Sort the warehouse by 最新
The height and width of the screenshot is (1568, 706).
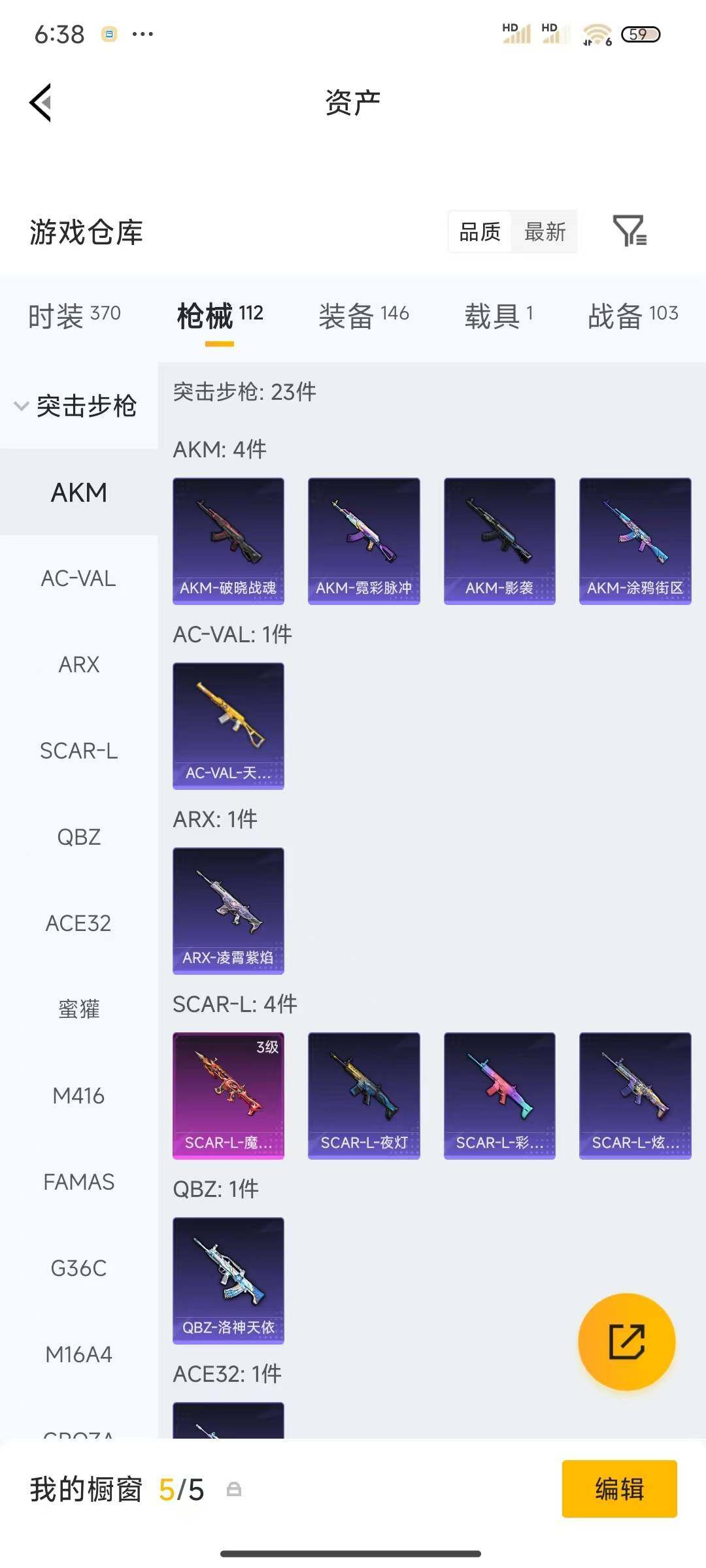(x=545, y=231)
